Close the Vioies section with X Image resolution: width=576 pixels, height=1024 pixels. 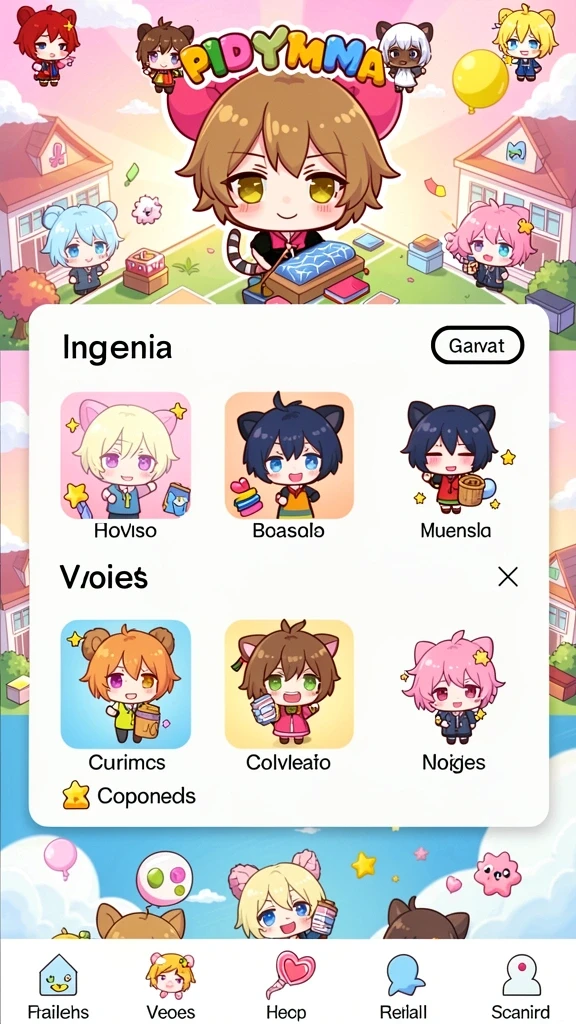click(507, 577)
